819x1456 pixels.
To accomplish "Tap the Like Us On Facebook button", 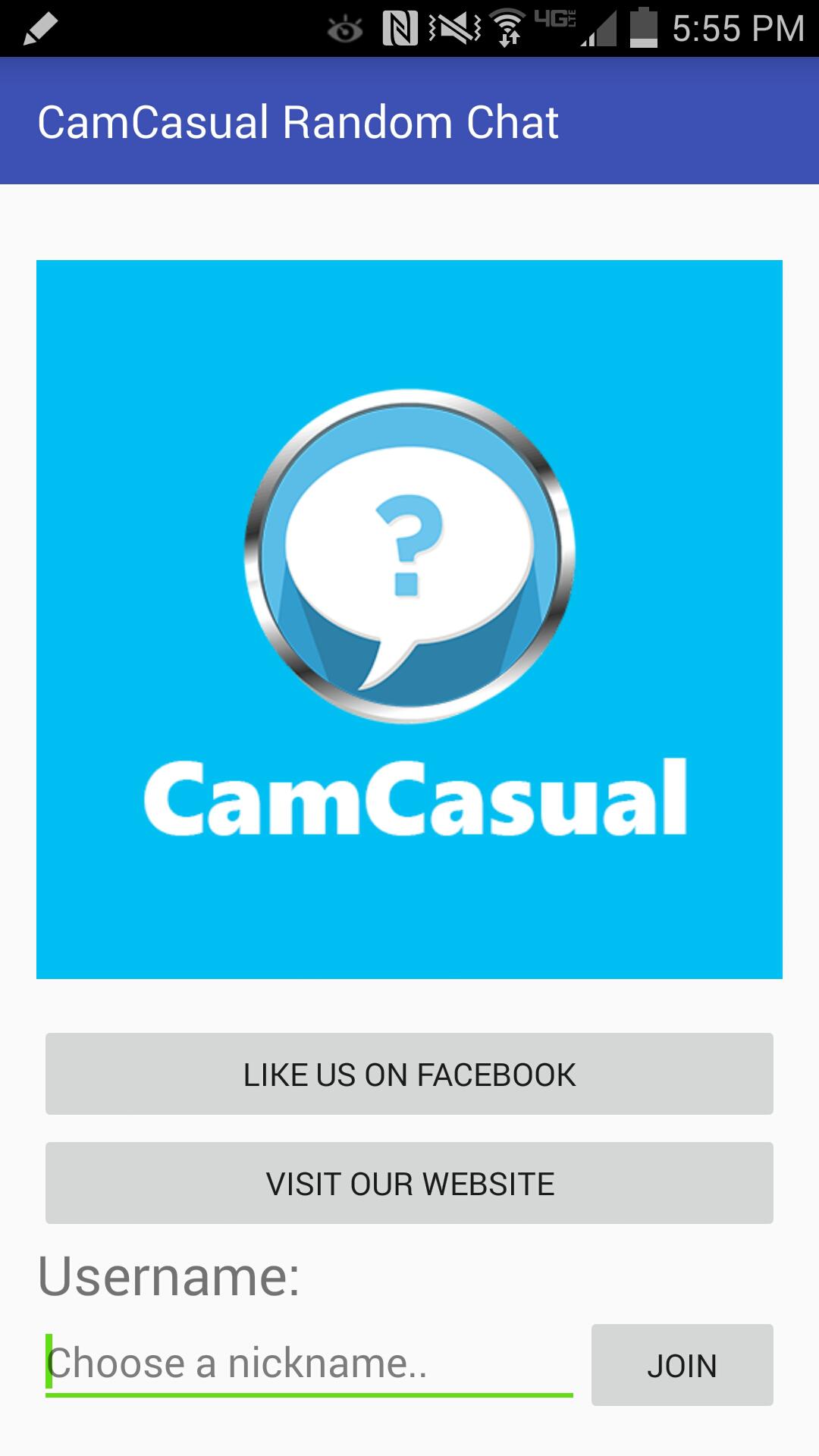I will click(x=409, y=1074).
